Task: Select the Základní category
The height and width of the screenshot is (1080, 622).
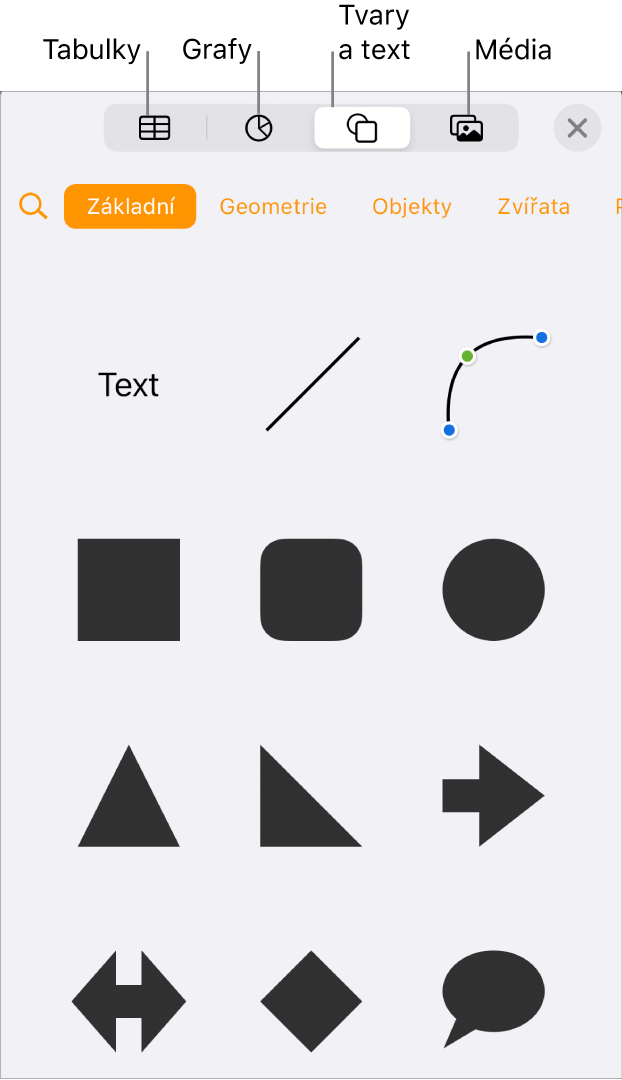Action: (130, 207)
